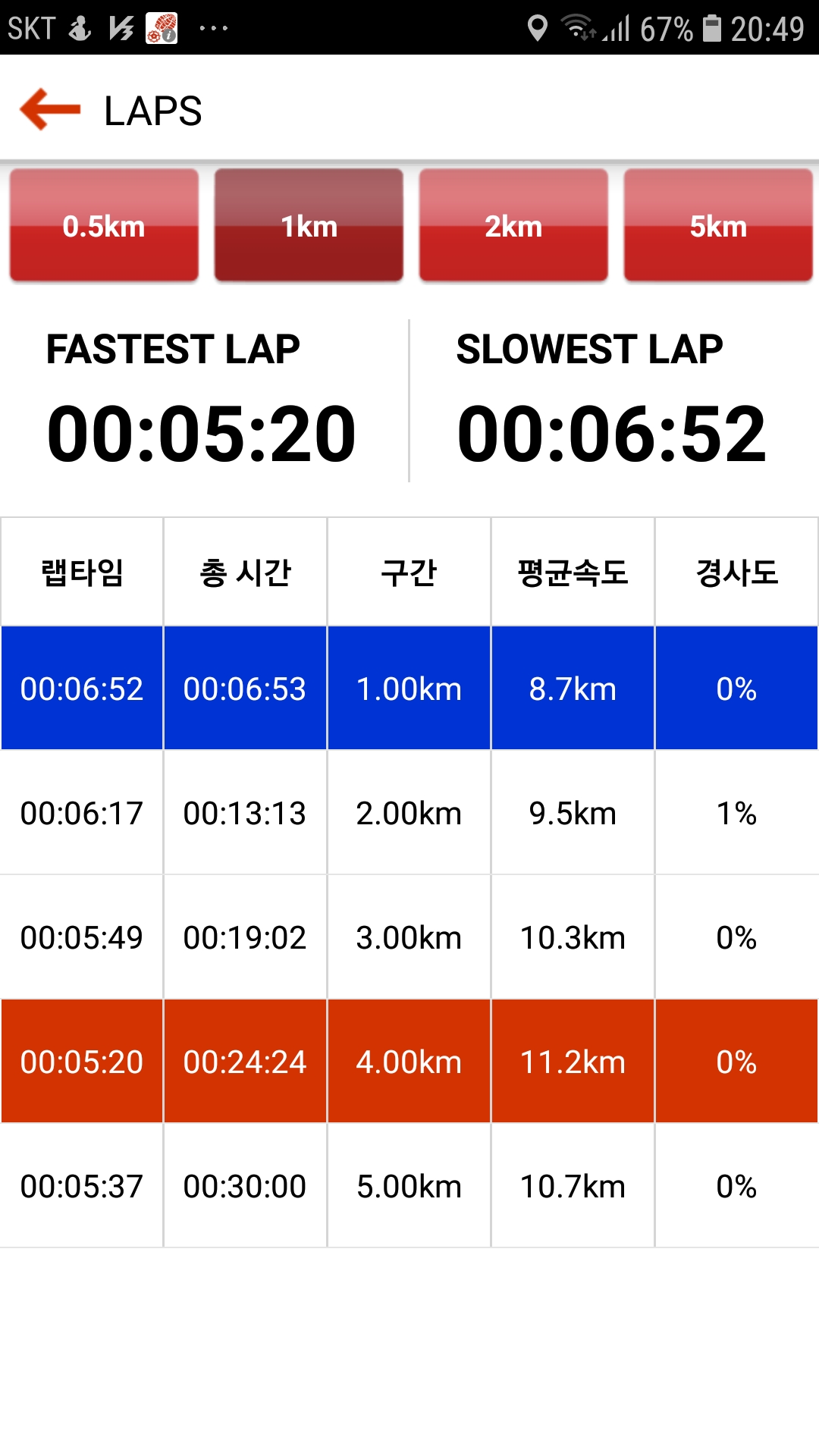Go back using the orange arrow
The image size is (819, 1456).
pos(50,110)
